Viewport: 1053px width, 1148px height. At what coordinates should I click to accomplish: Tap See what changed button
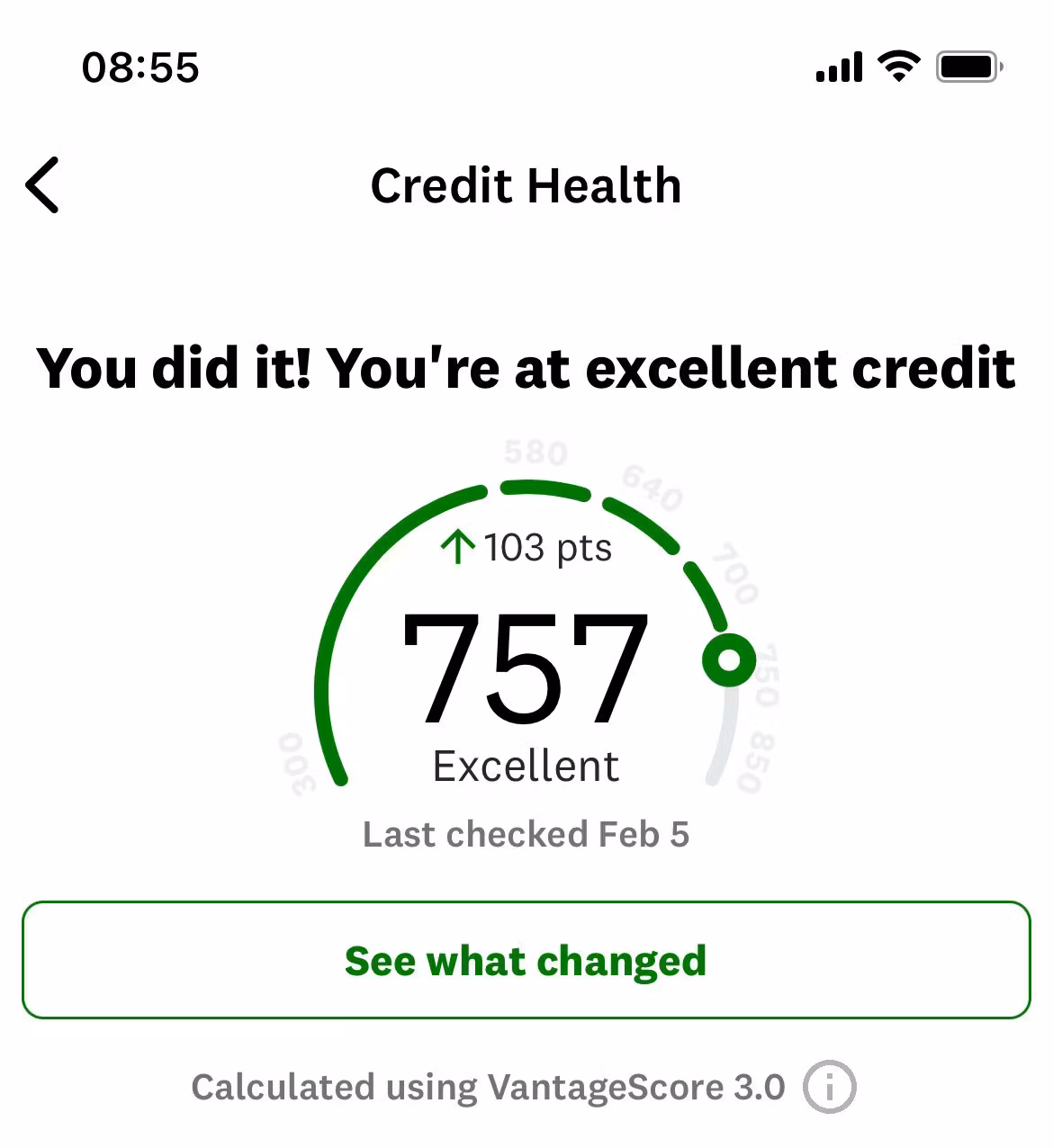pos(526,960)
